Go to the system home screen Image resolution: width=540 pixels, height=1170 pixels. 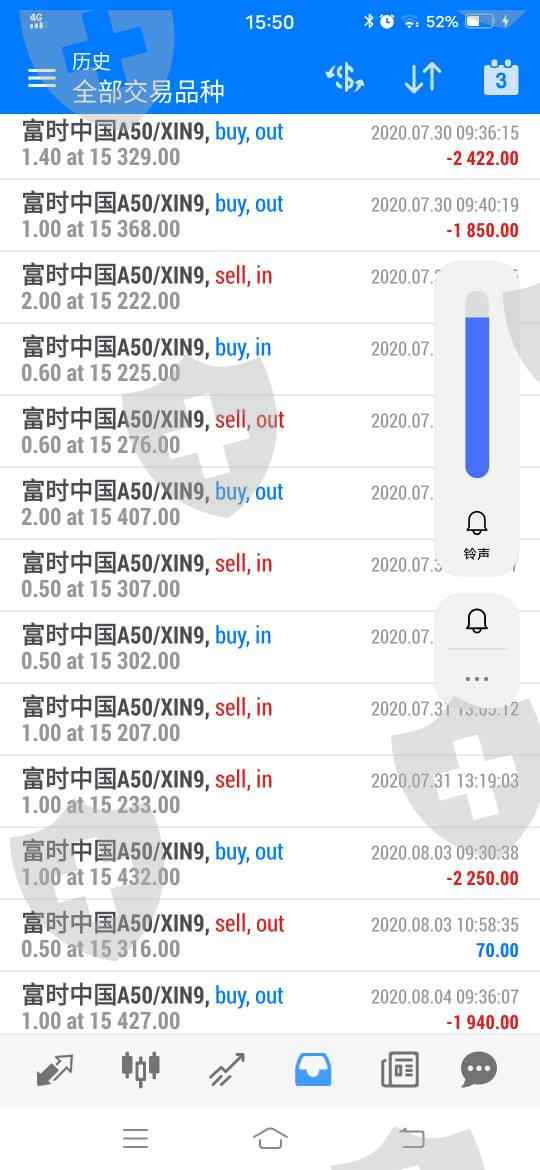pyautogui.click(x=270, y=1138)
